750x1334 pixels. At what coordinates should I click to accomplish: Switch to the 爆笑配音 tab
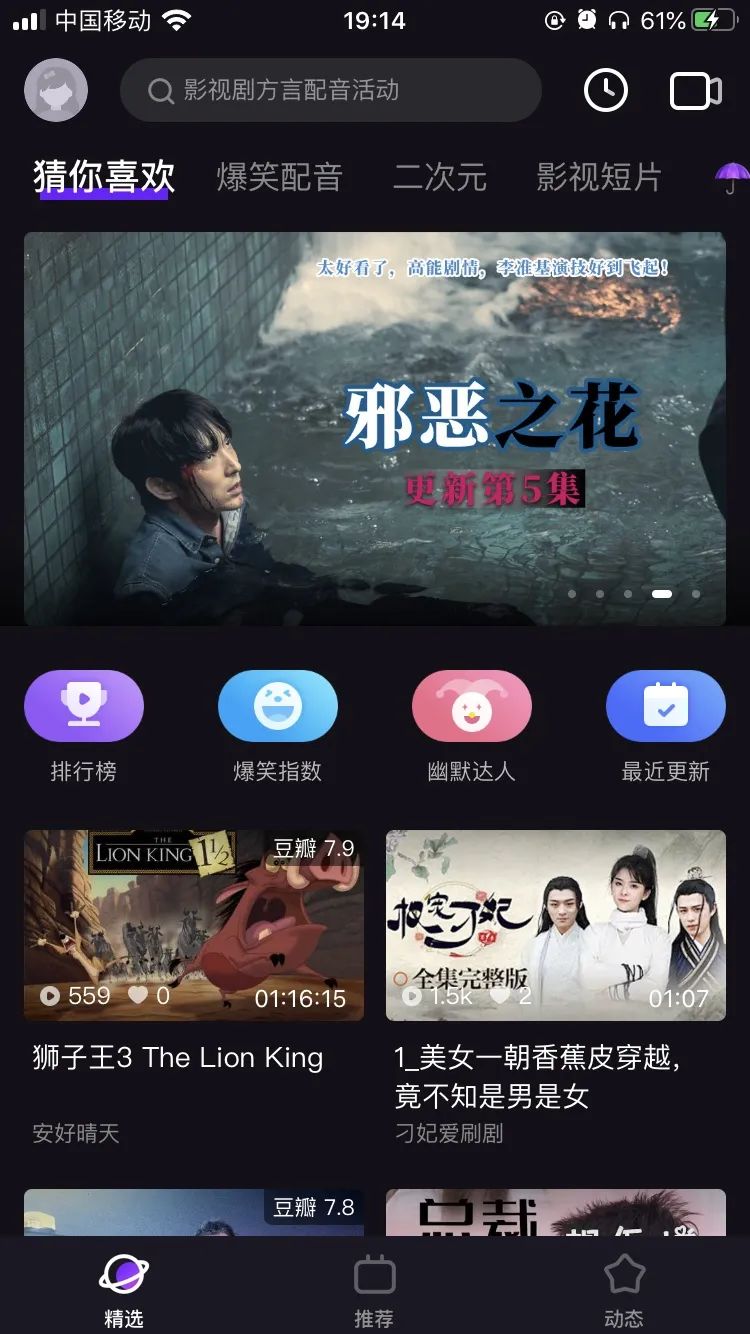coord(280,177)
